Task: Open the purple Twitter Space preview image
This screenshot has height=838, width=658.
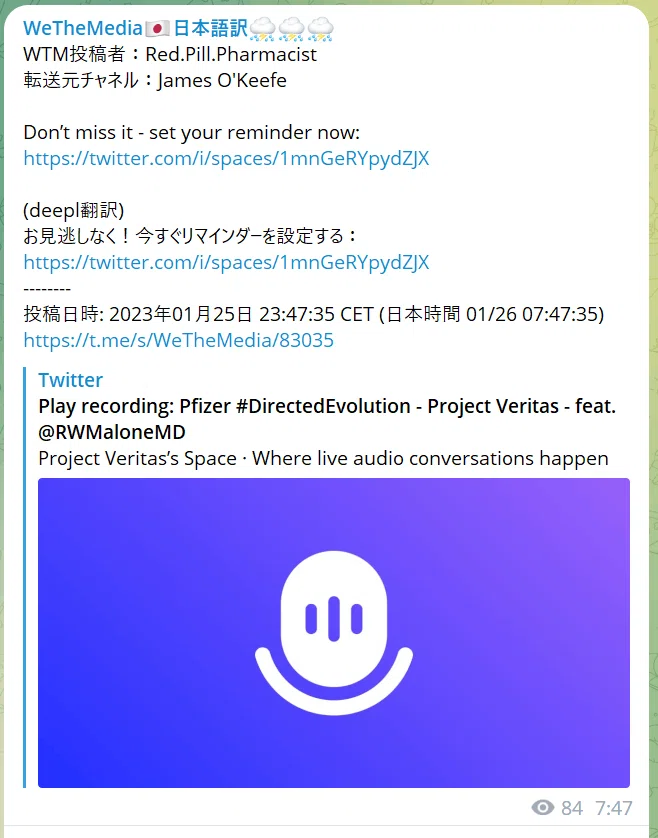Action: pos(334,633)
